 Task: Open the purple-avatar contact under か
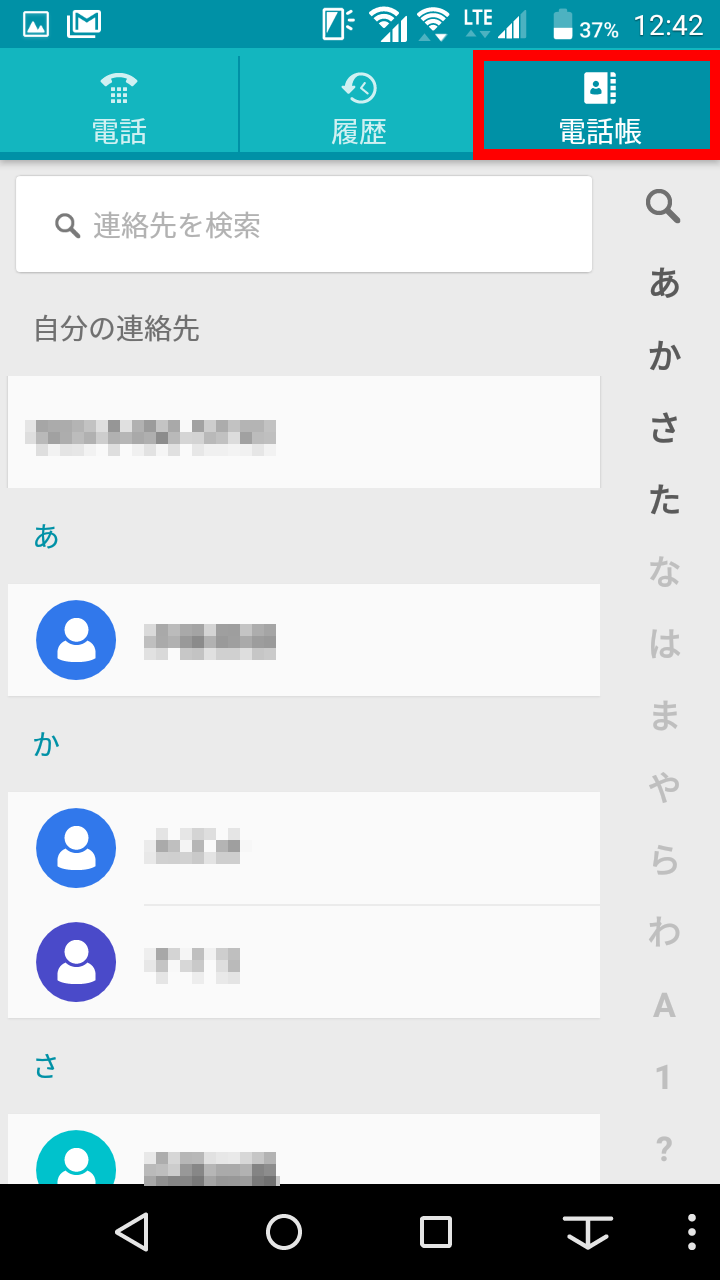304,962
